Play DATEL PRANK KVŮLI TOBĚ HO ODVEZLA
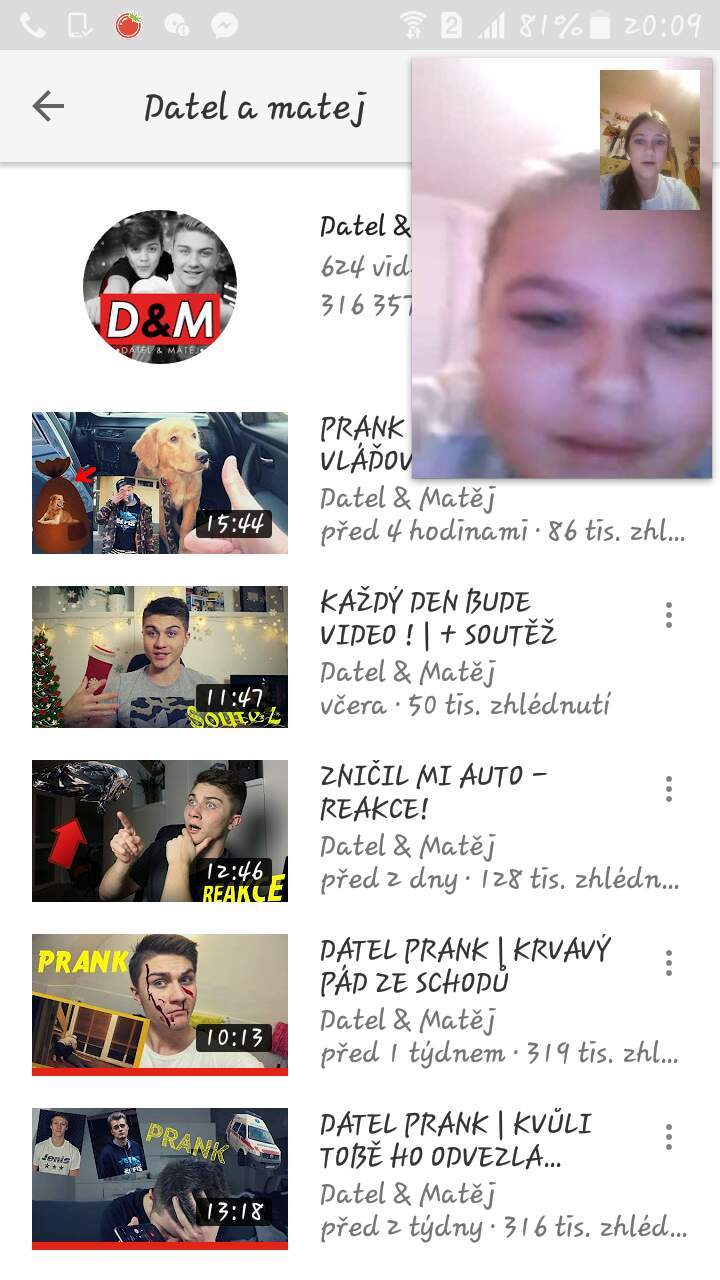This screenshot has height=1280, width=720. [x=160, y=1178]
